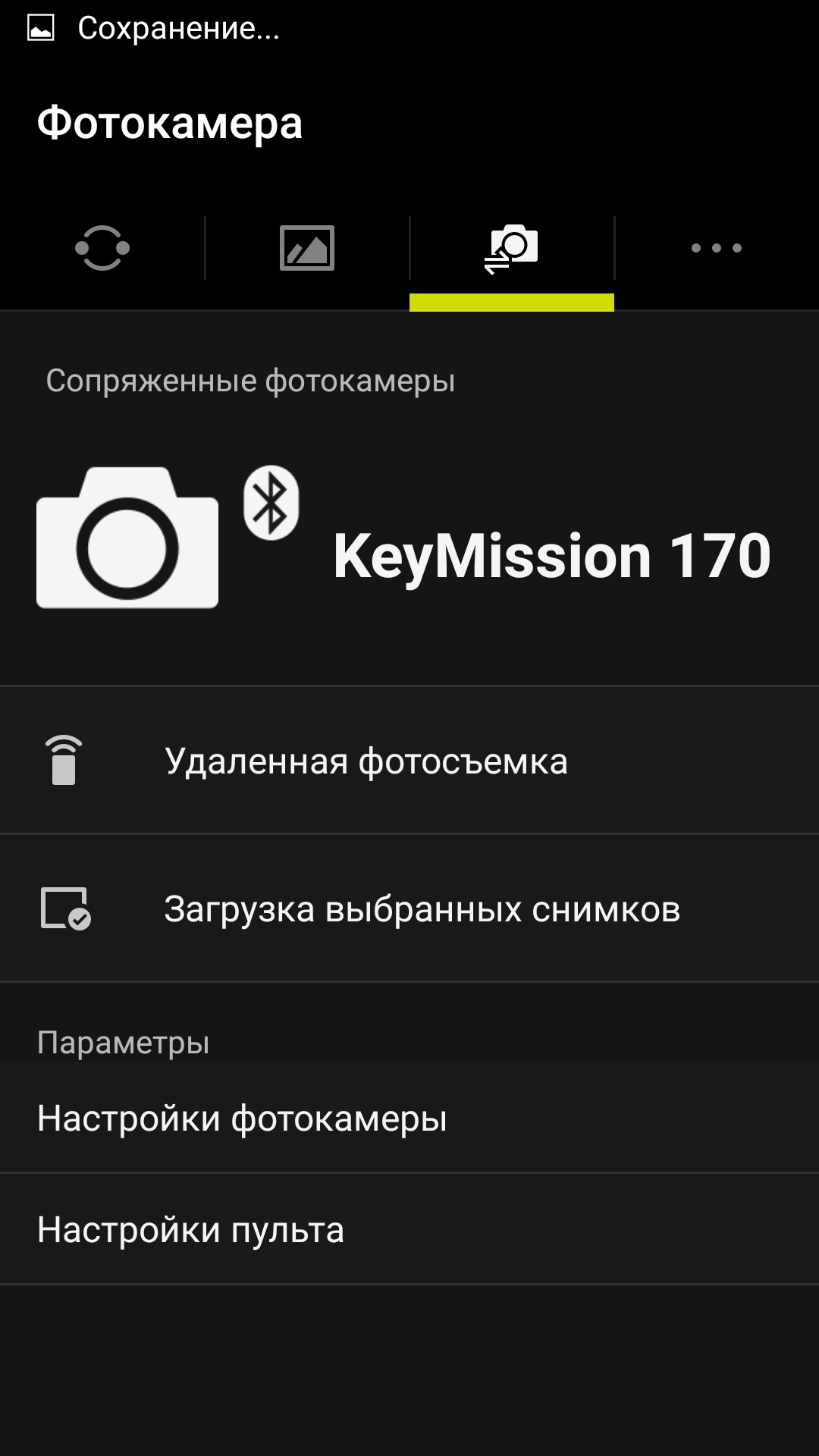Open the gallery tab
The image size is (819, 1456).
[x=307, y=248]
